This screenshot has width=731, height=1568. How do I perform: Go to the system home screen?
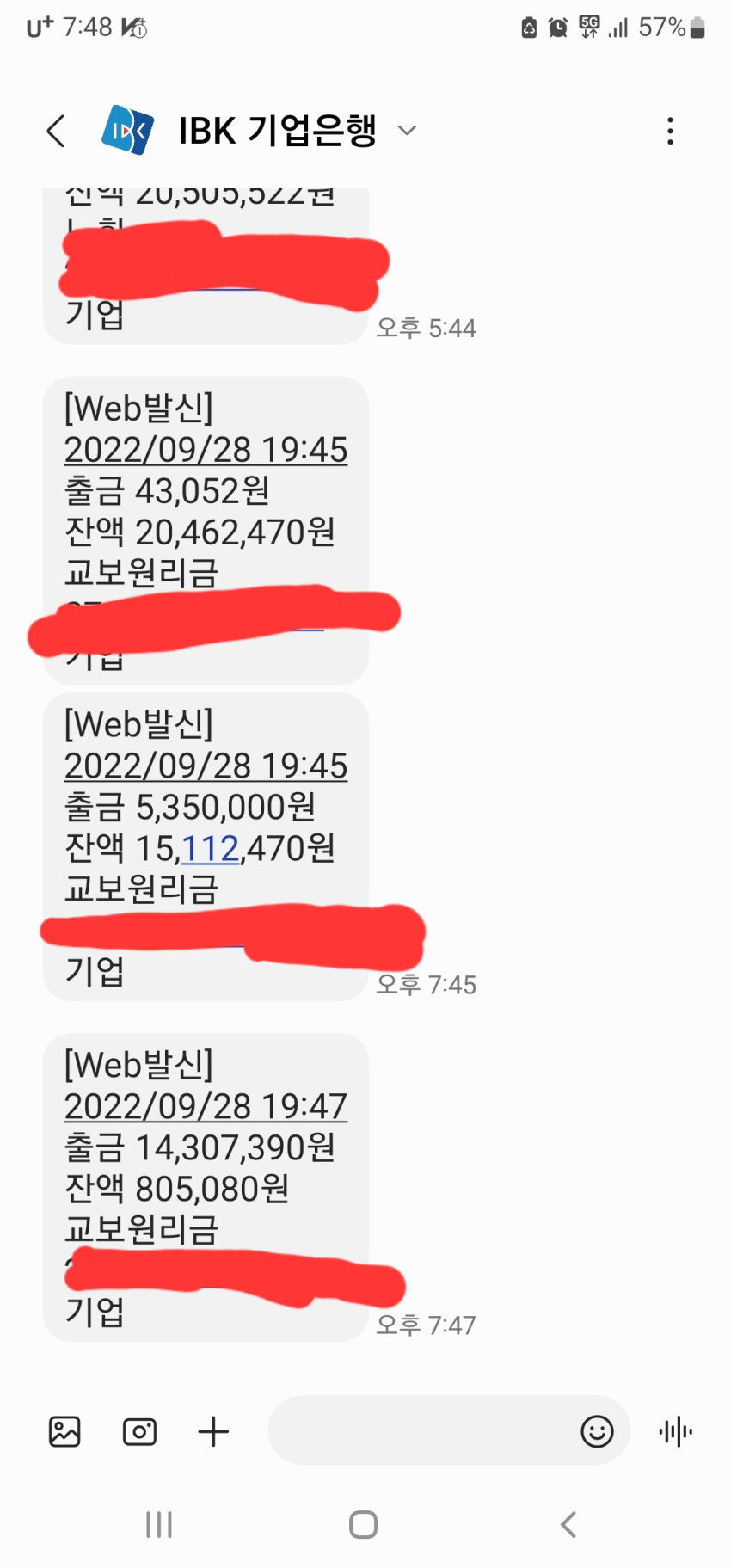tap(363, 1525)
